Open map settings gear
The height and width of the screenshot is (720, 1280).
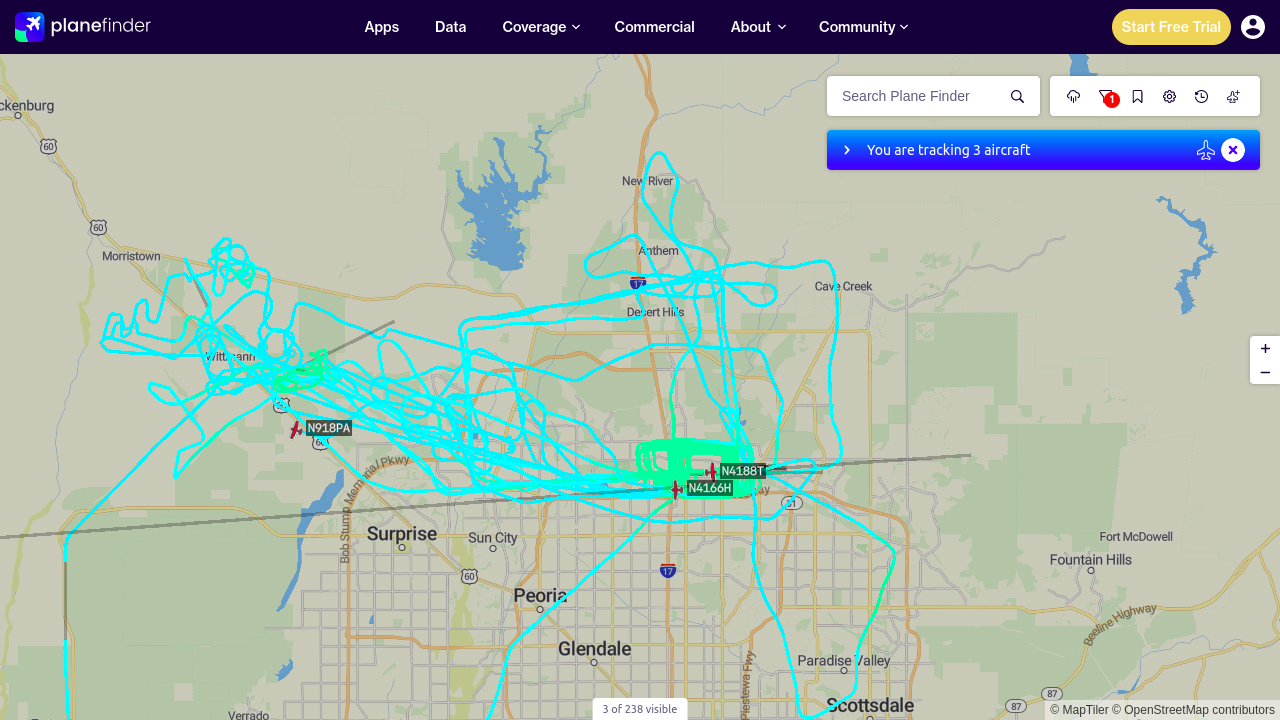pyautogui.click(x=1170, y=96)
